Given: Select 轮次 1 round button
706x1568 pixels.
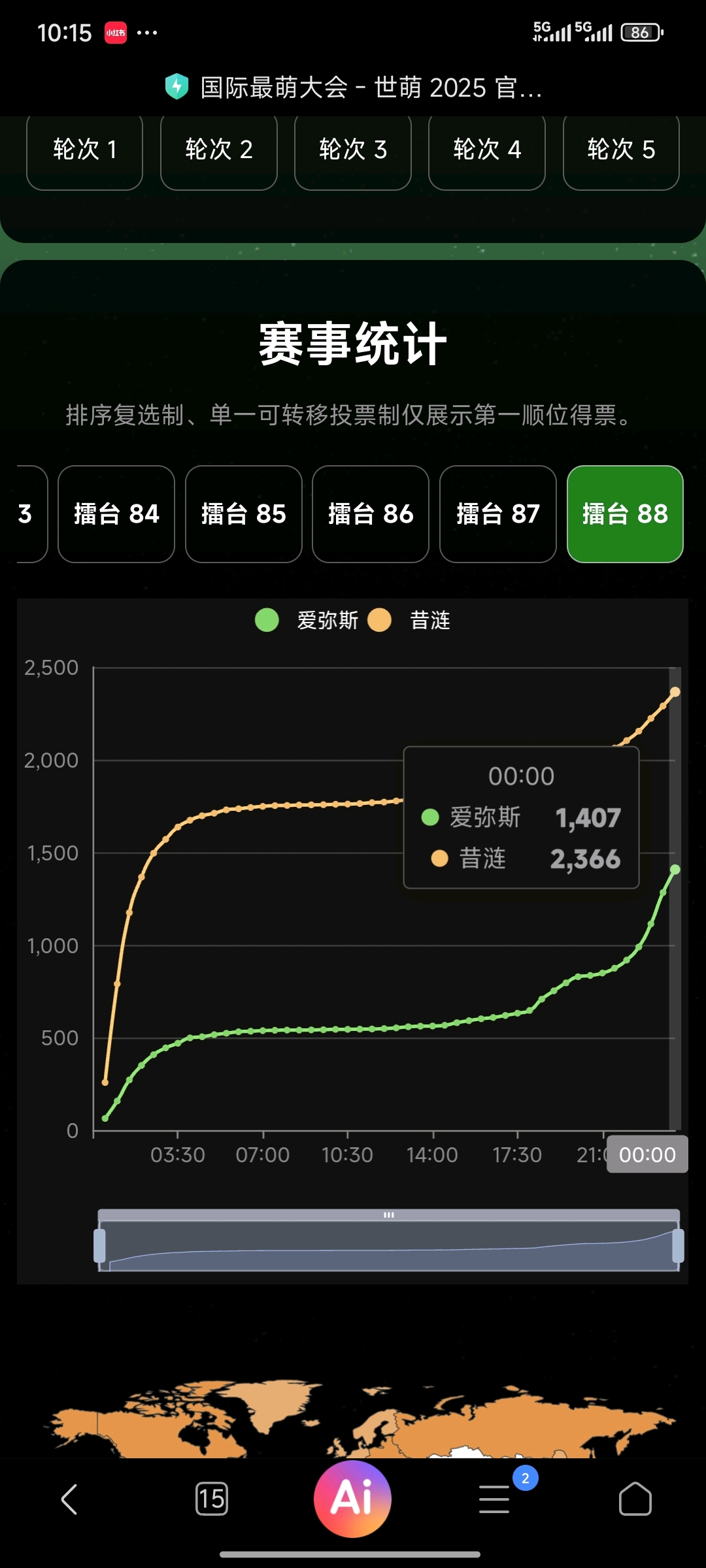Looking at the screenshot, I should coord(84,150).
